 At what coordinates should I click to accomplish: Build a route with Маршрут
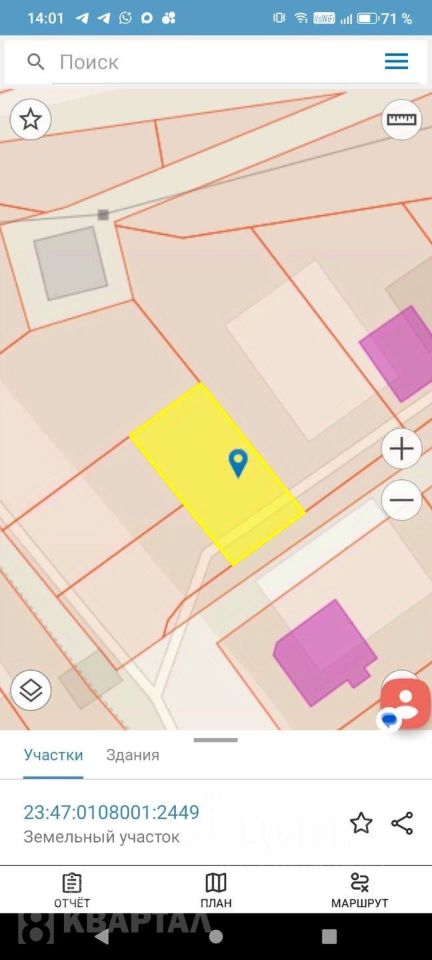point(360,890)
